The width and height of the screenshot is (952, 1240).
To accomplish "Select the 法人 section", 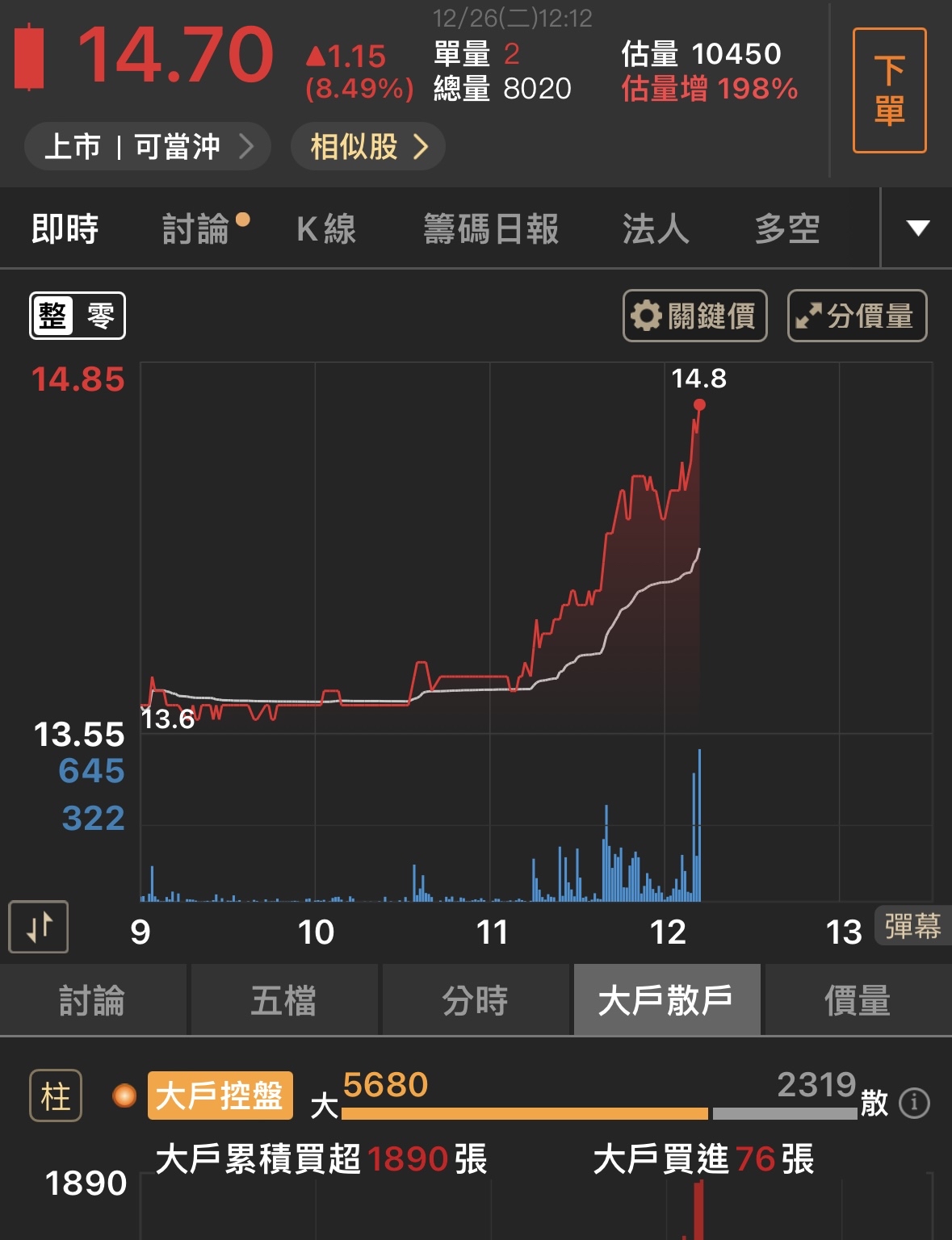I will pos(656,228).
